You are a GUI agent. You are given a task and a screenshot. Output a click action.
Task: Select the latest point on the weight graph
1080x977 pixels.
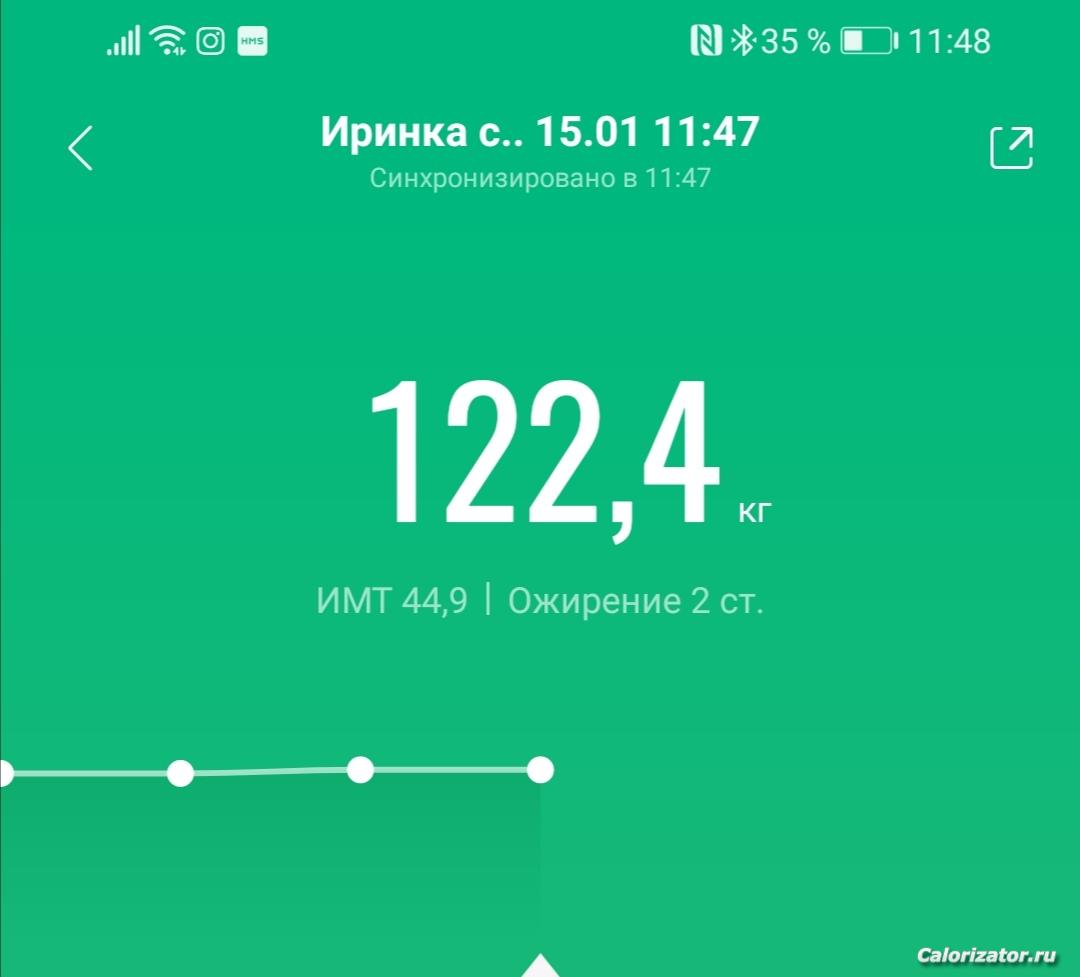(540, 770)
